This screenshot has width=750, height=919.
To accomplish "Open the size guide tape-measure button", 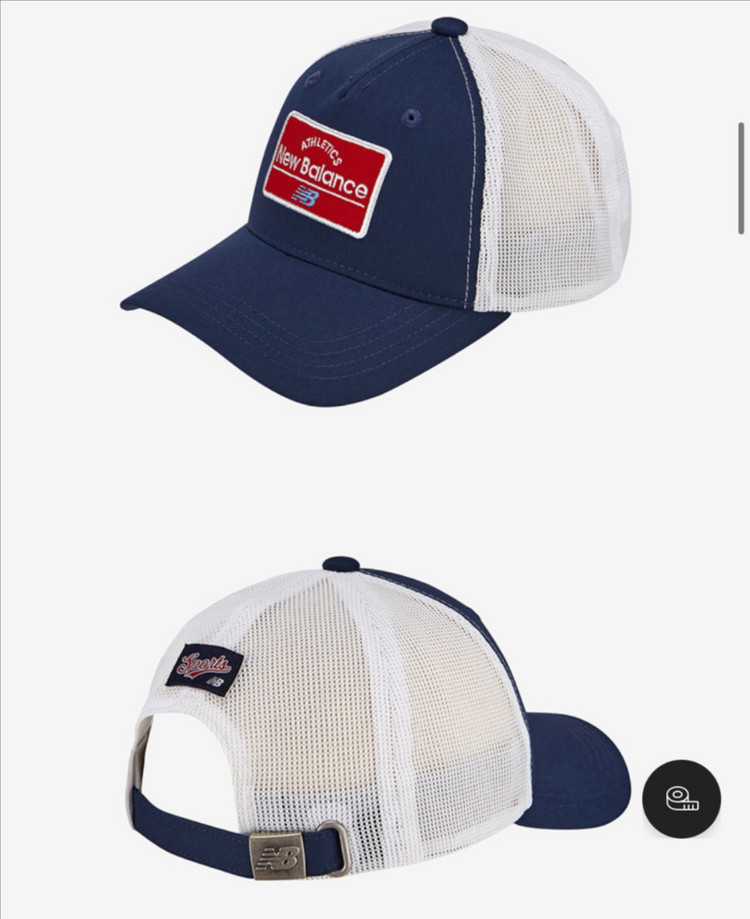I will (x=681, y=797).
